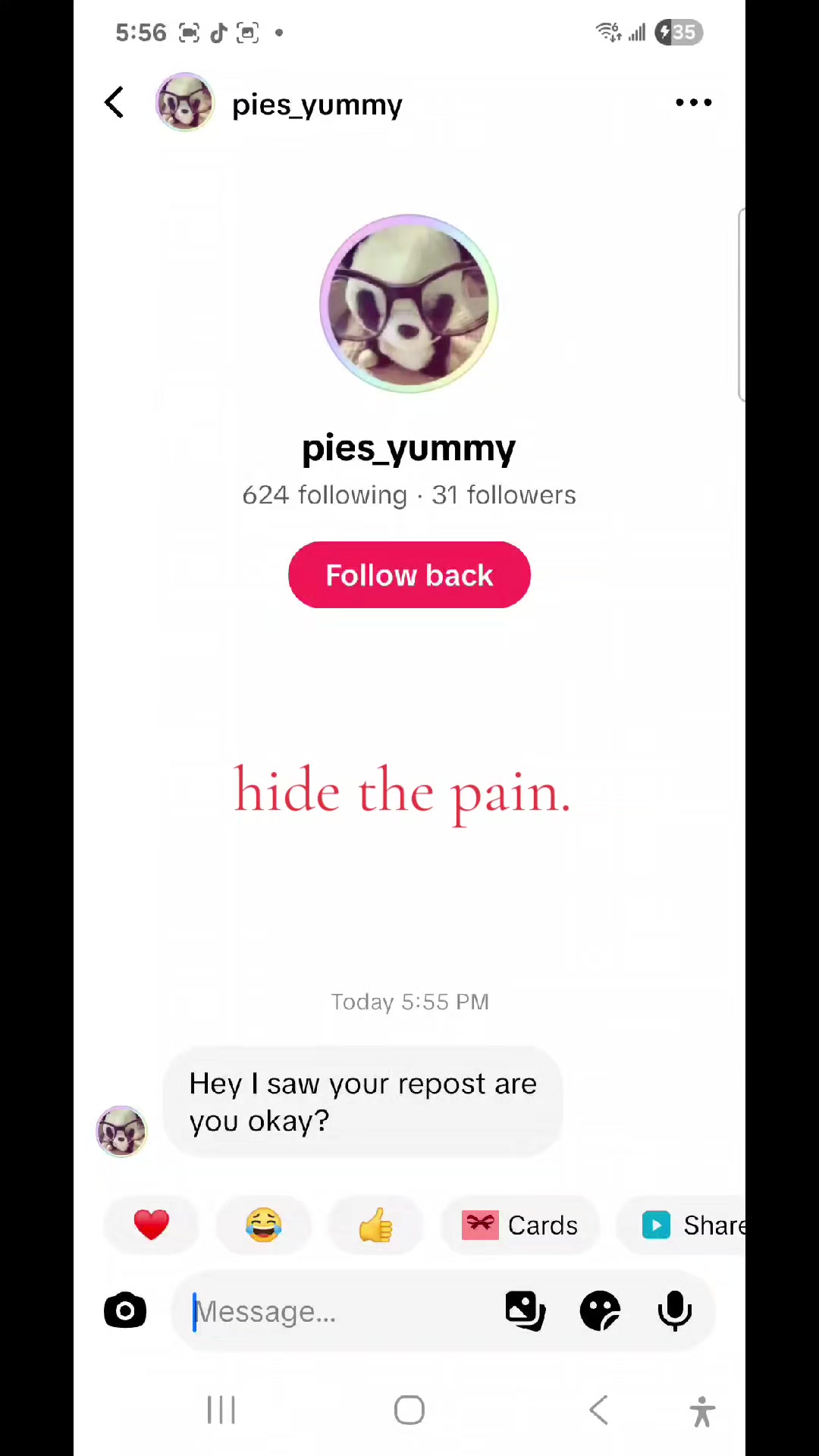This screenshot has height=1456, width=819.
Task: Open the Share chip
Action: pos(682,1225)
